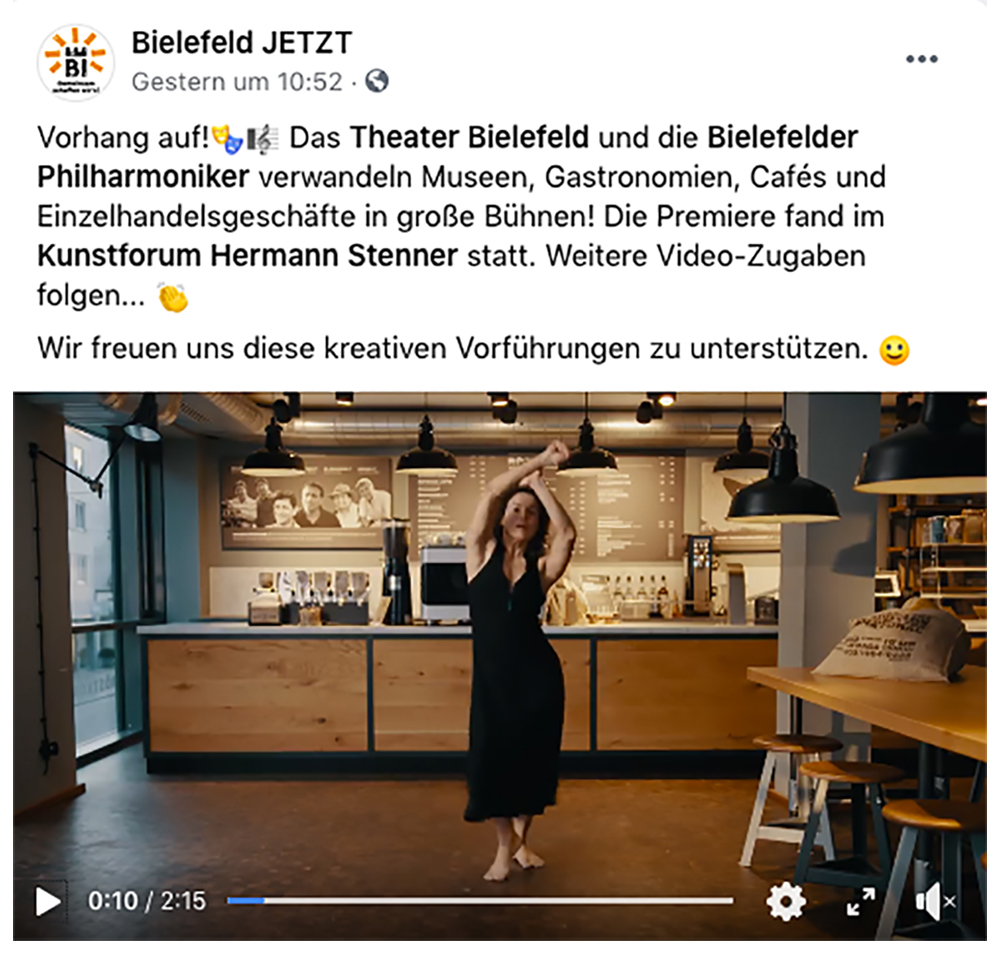Screen dimensions: 1000x953
Task: Open the dancer video
Action: tap(500, 640)
